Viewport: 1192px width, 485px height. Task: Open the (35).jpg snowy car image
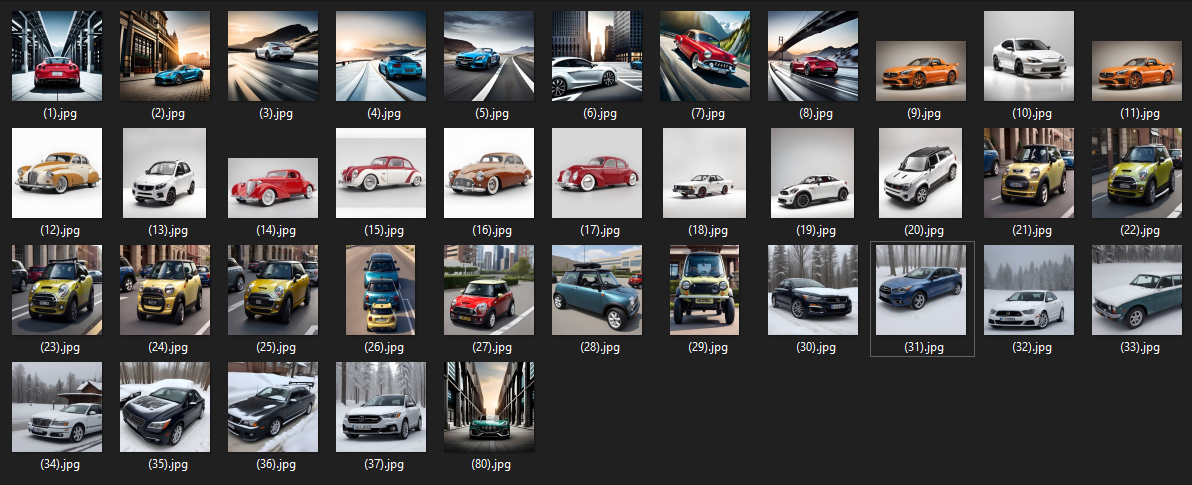click(165, 407)
